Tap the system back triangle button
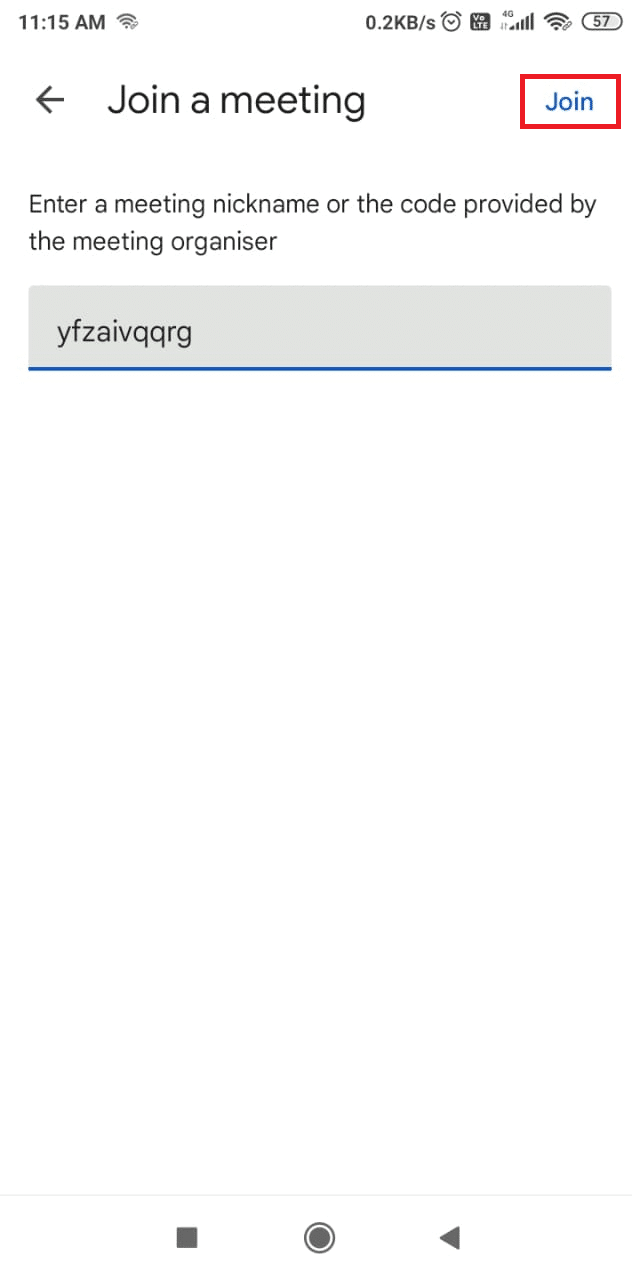The image size is (632, 1280). tap(449, 1238)
